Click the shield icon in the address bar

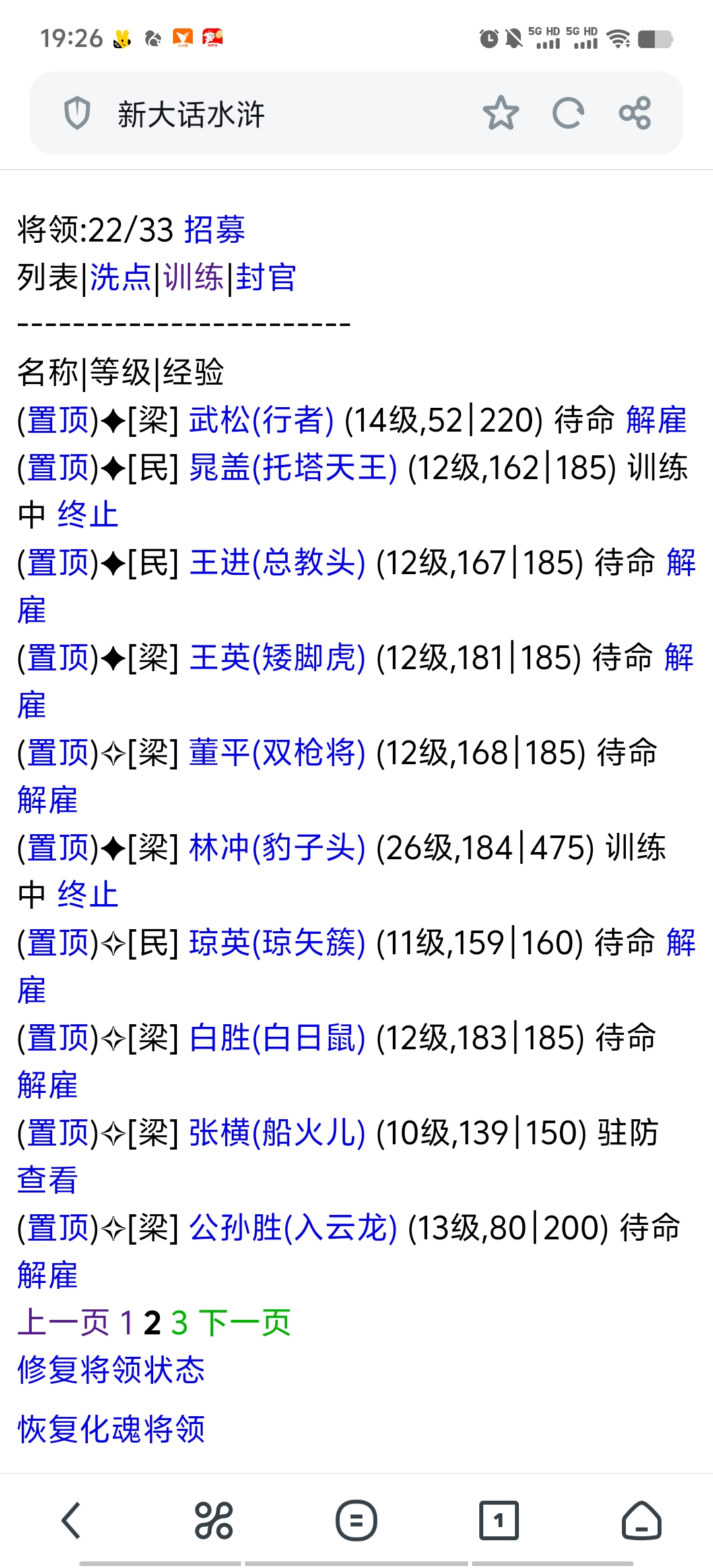(77, 112)
